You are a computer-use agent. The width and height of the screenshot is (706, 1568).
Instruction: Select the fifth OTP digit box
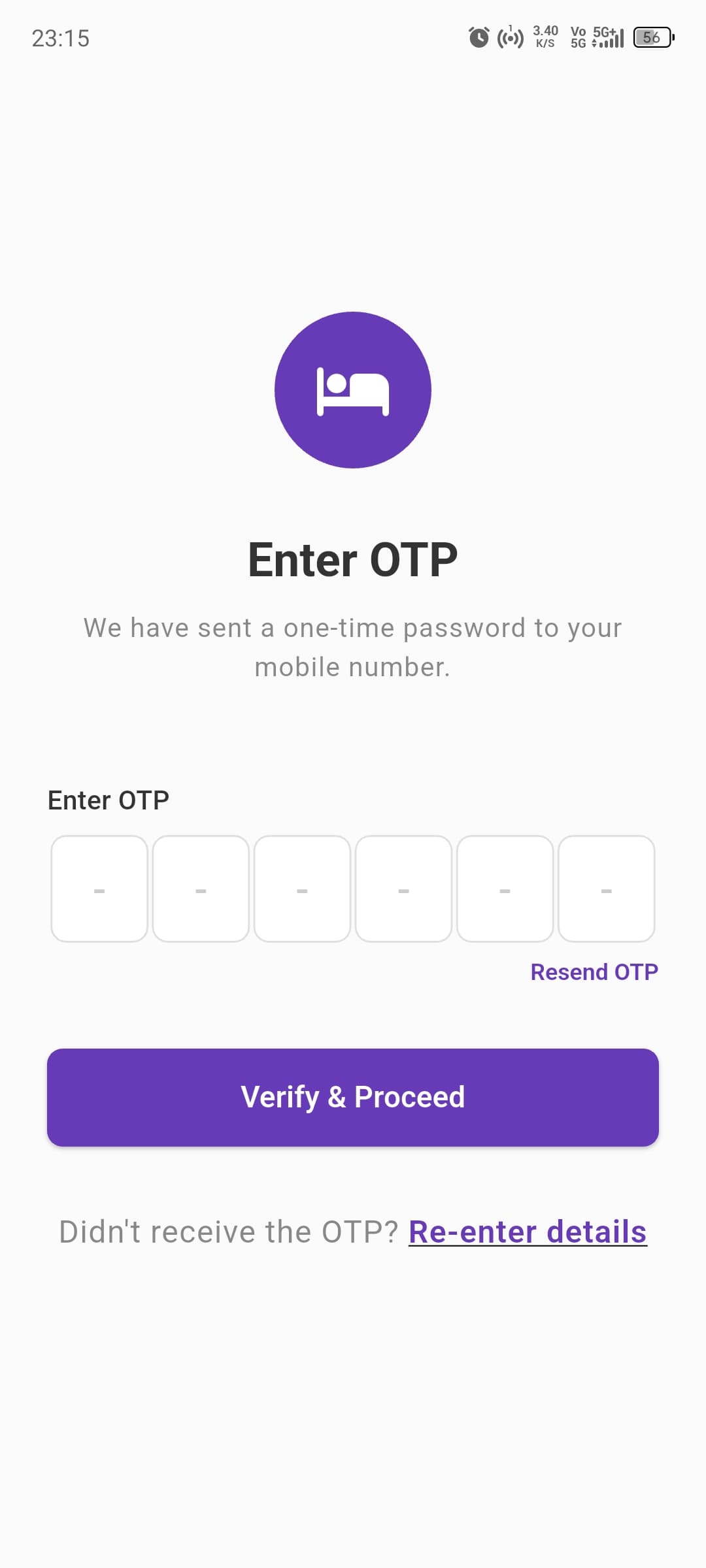tap(505, 889)
